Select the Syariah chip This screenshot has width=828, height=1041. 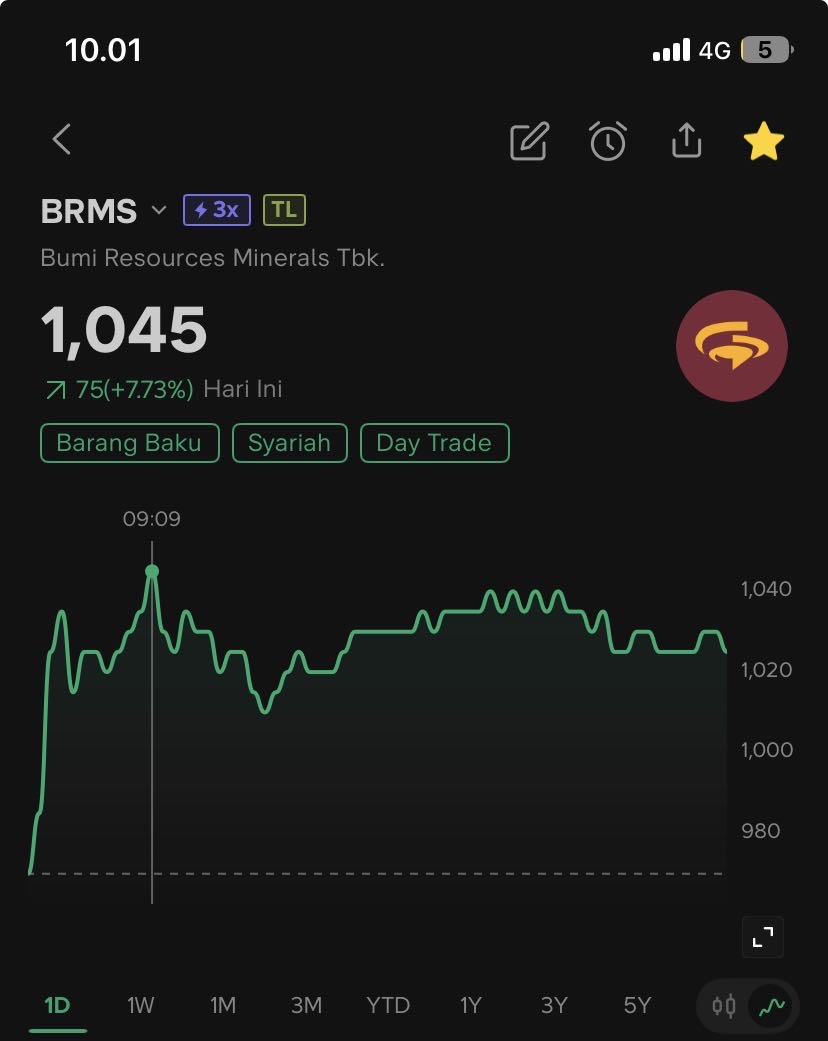coord(290,443)
